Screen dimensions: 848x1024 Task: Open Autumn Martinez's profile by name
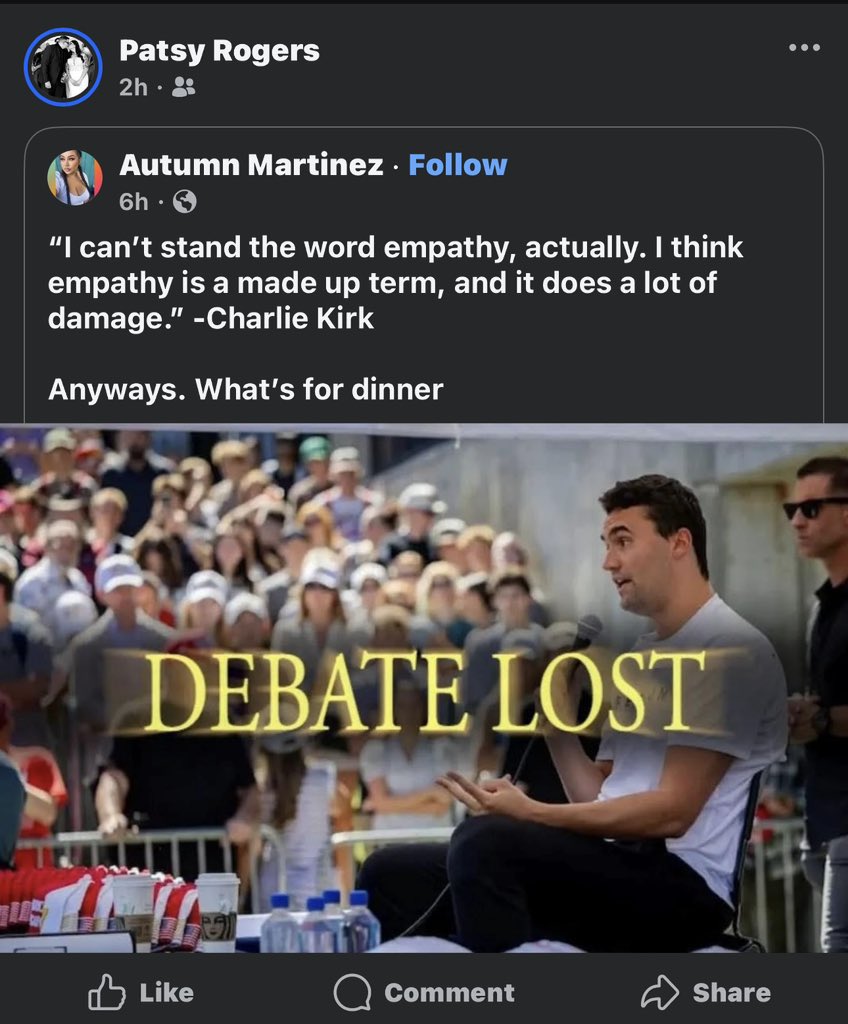coord(251,165)
